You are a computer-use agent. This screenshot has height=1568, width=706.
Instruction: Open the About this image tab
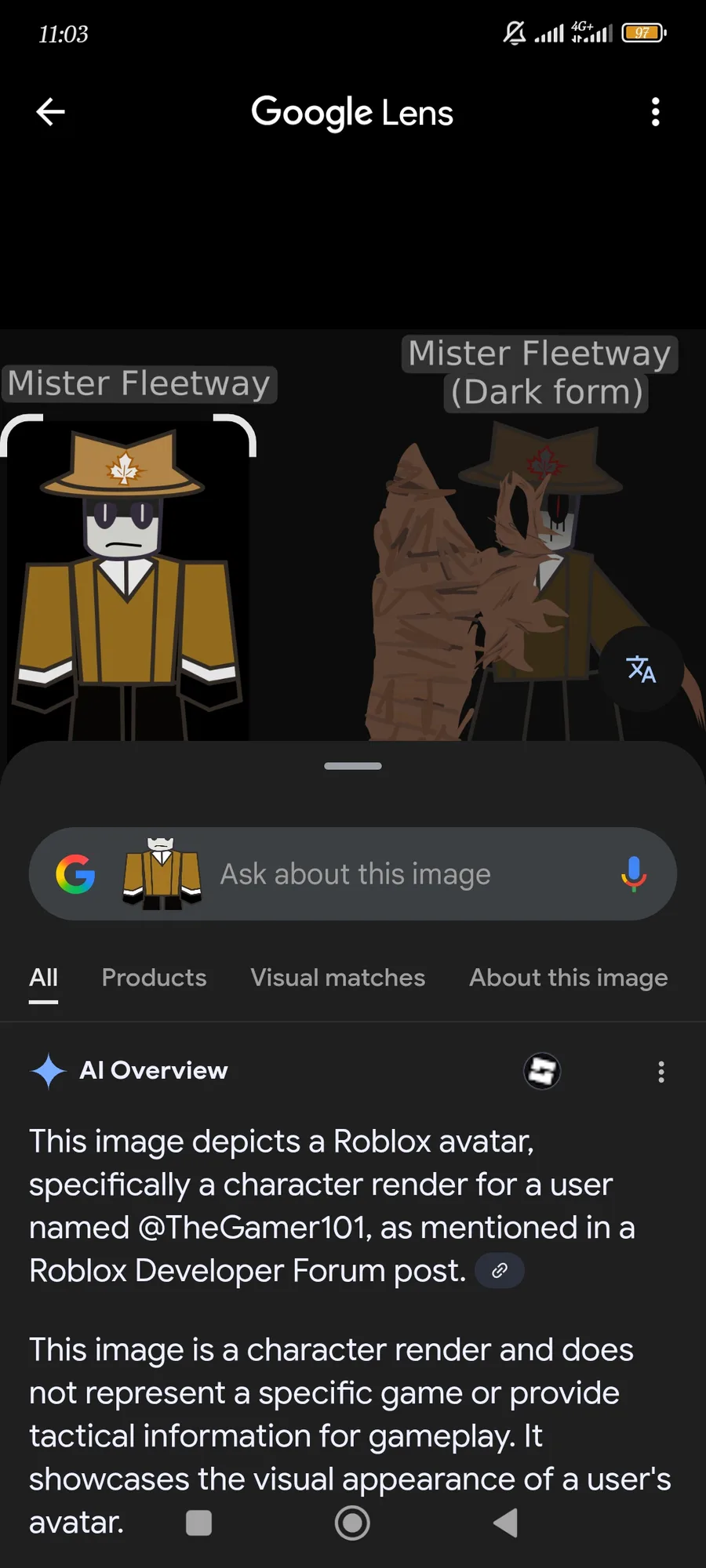(x=568, y=978)
